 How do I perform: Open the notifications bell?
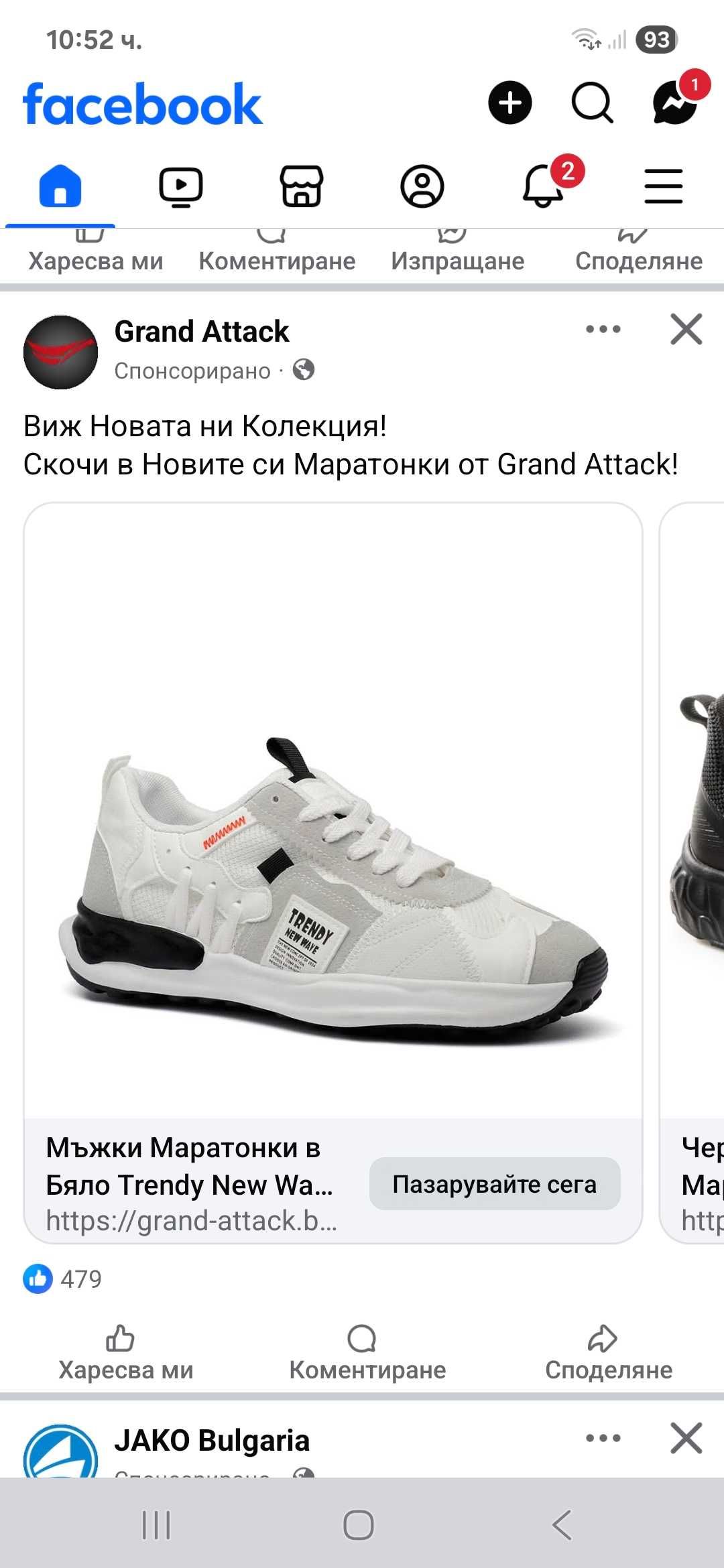point(543,186)
